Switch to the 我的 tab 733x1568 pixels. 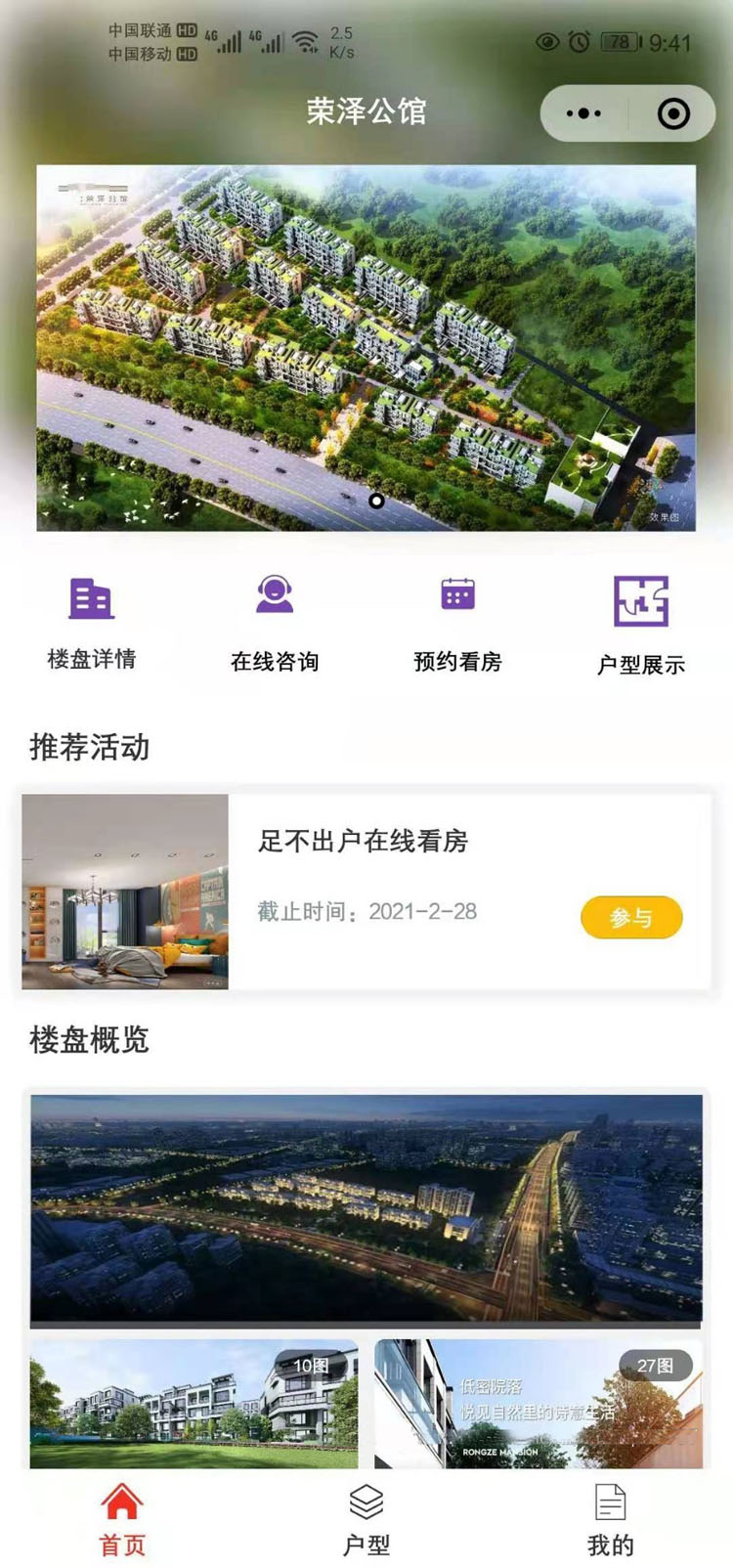pyautogui.click(x=611, y=1519)
